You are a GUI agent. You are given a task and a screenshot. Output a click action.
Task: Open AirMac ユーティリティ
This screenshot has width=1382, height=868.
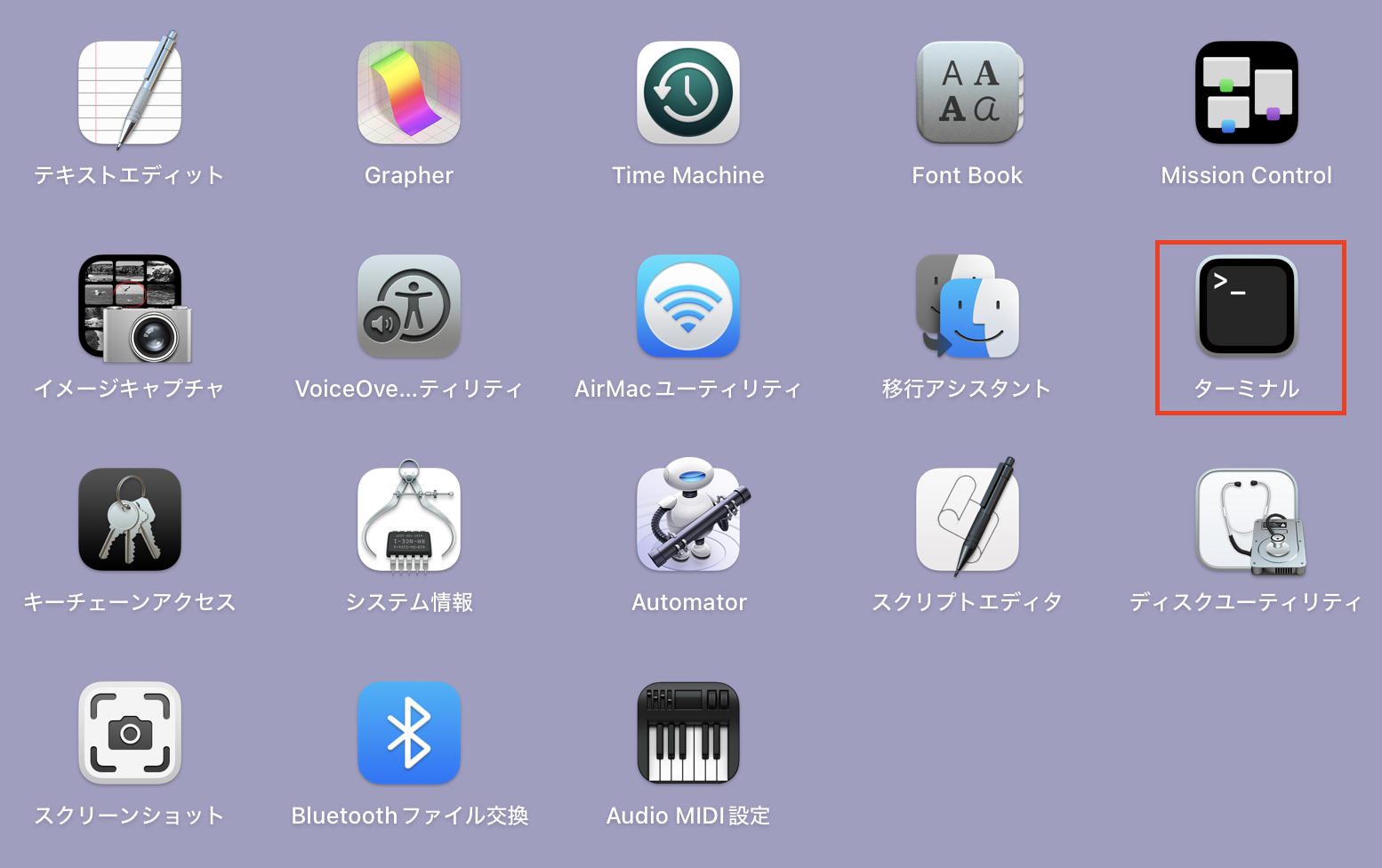pos(688,307)
